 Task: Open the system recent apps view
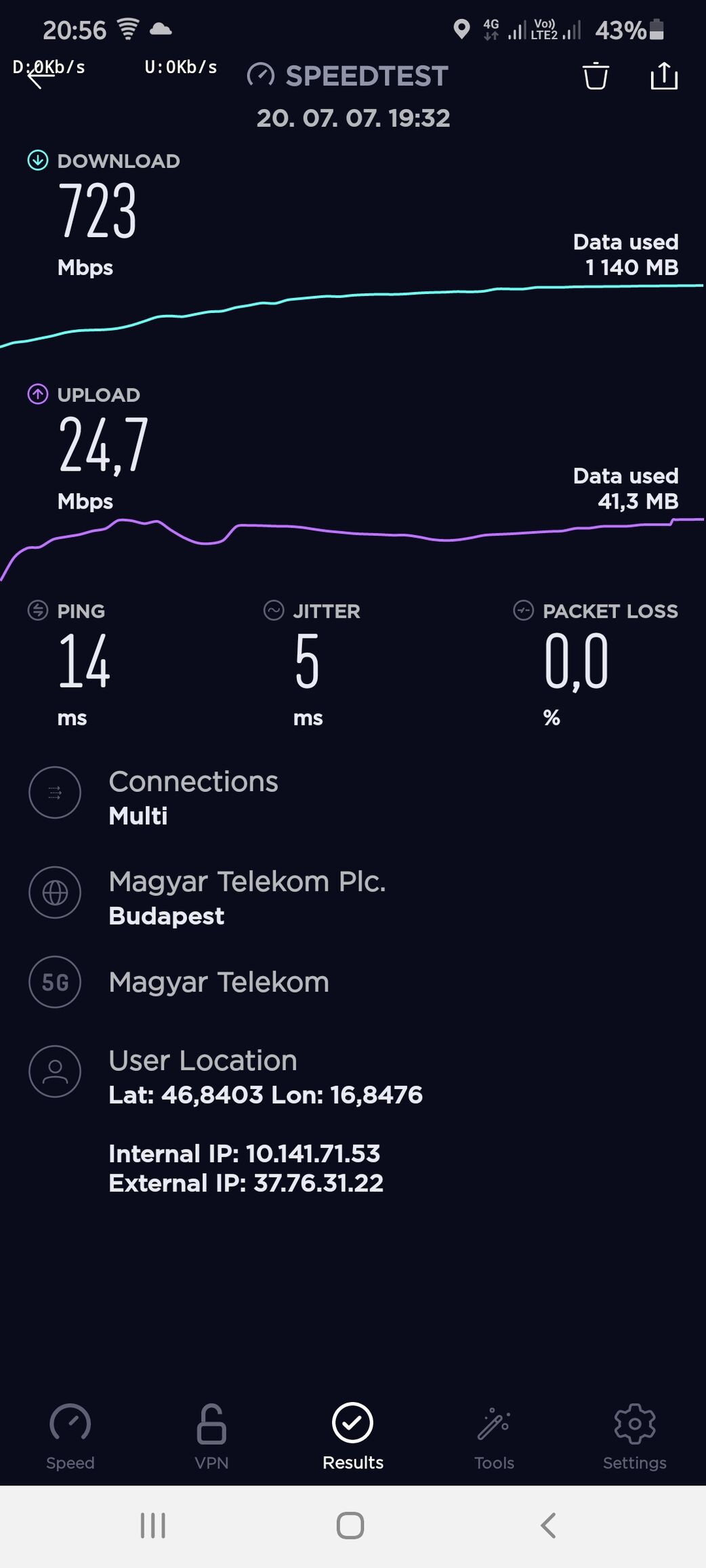(x=152, y=1526)
